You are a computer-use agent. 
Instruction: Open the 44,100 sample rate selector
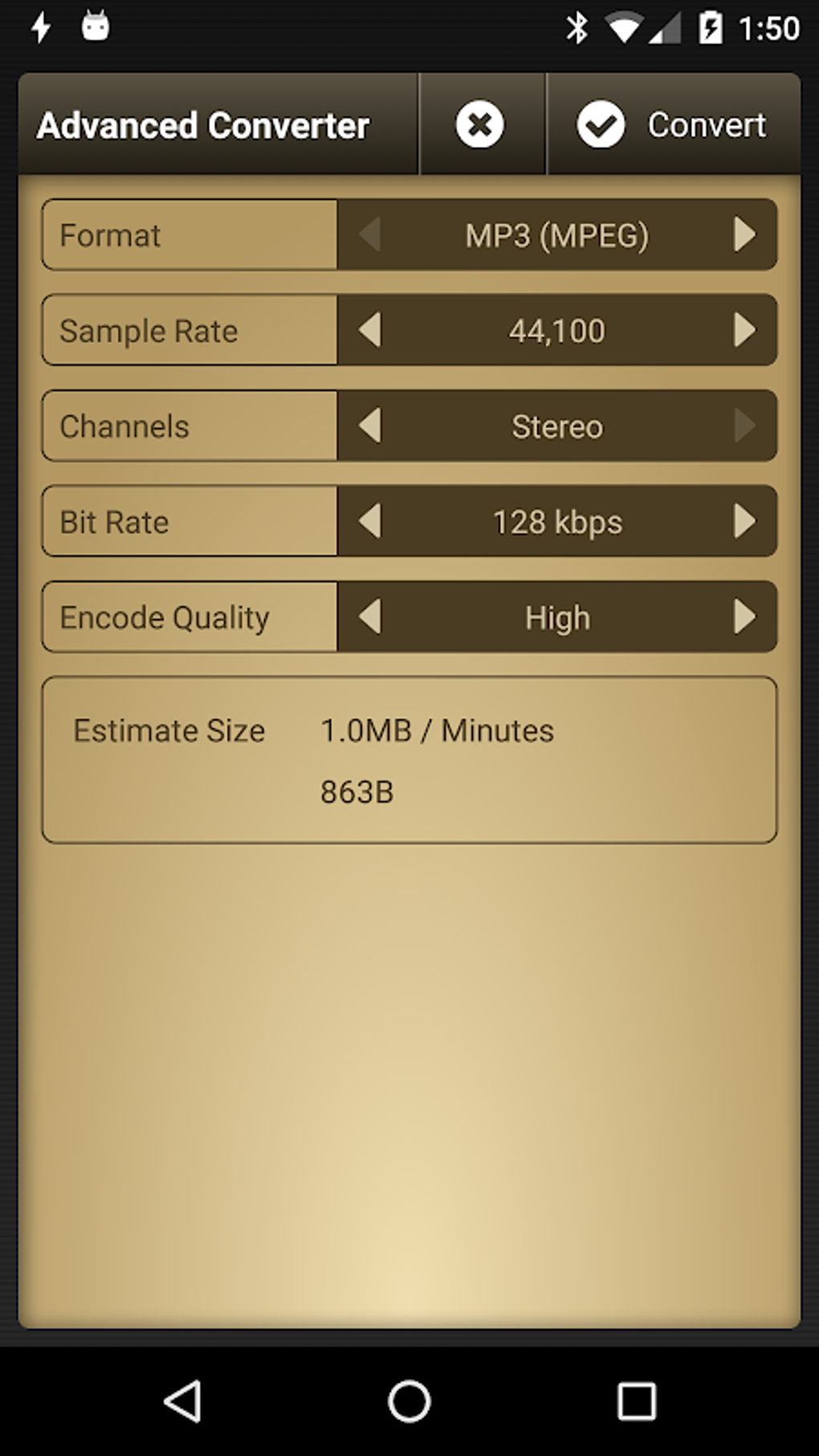557,330
